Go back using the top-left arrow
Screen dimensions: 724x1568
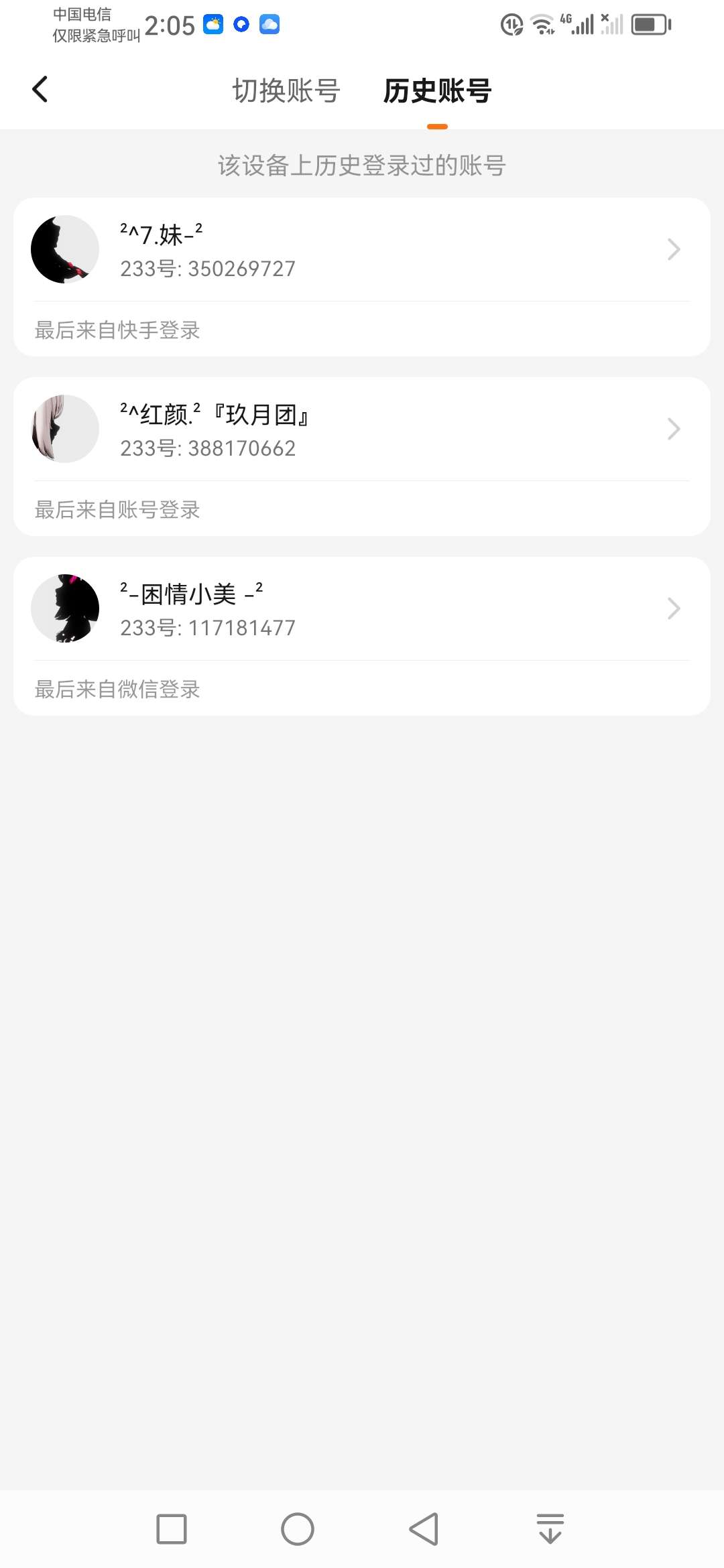[x=40, y=89]
